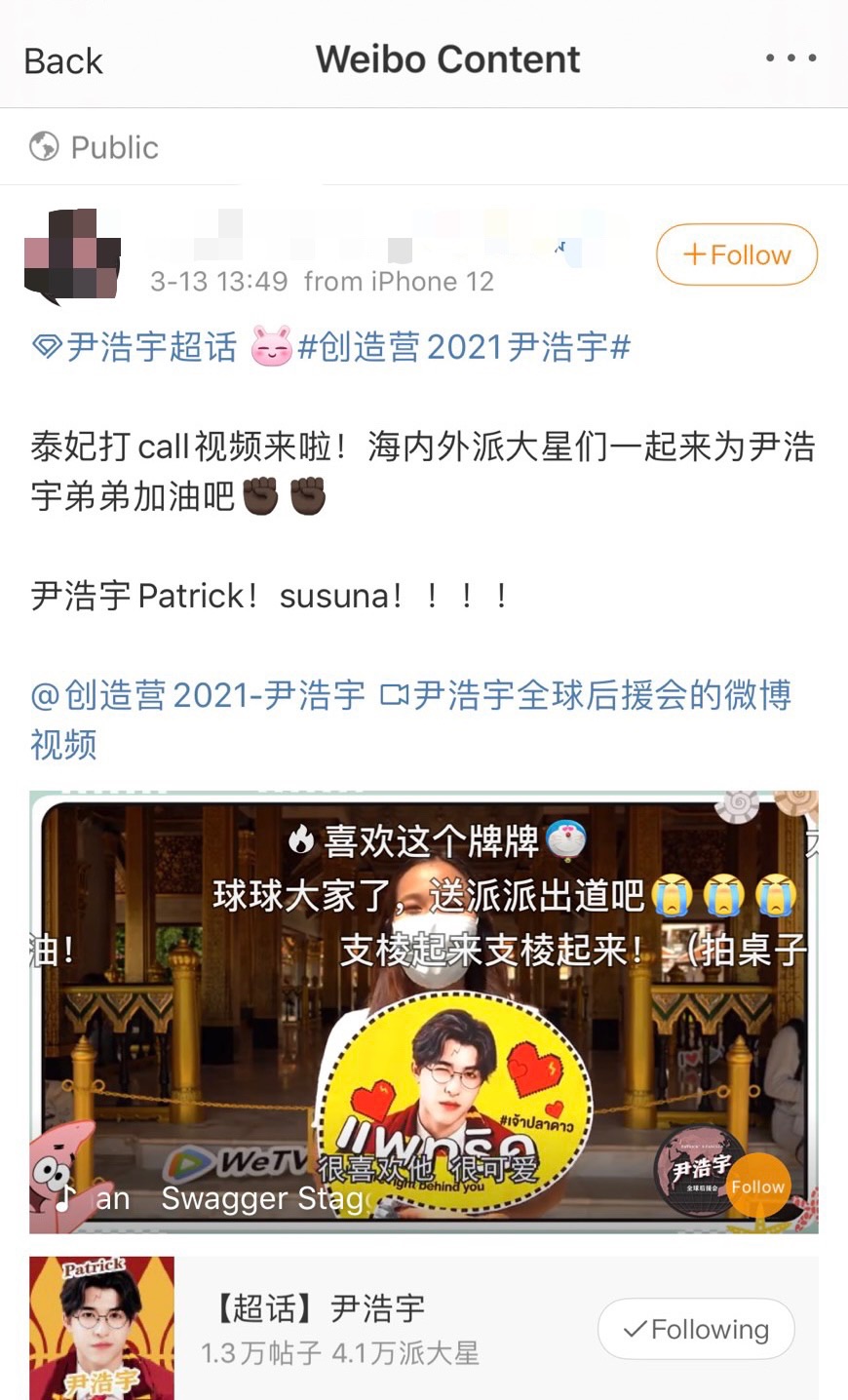The height and width of the screenshot is (1400, 848).
Task: Open the three-dot overflow menu
Action: (790, 58)
